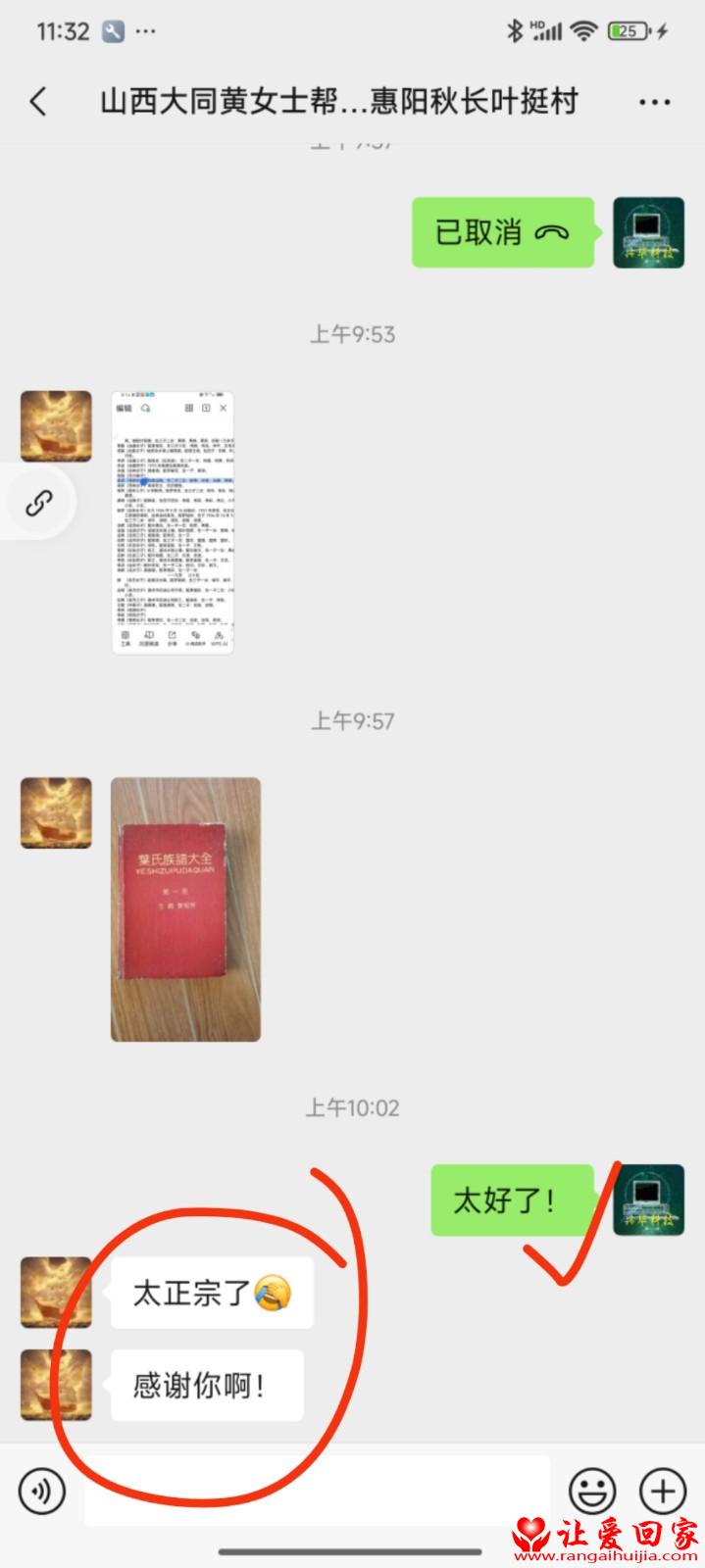Open the chat's three-dot menu
Viewport: 705px width, 1568px height.
pyautogui.click(x=654, y=102)
